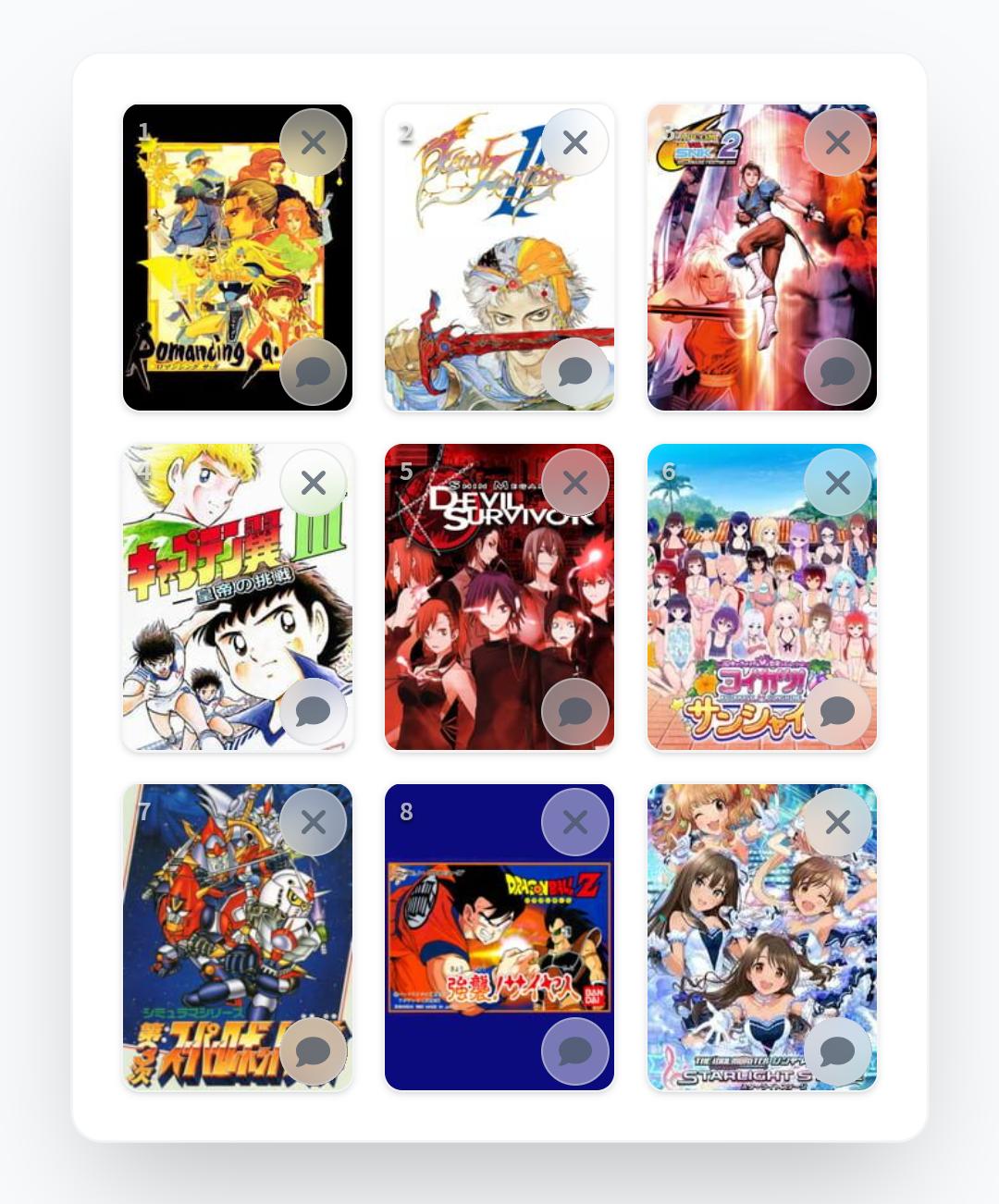Write a comment for Captain Tsubasa III
999x1204 pixels.
click(314, 711)
